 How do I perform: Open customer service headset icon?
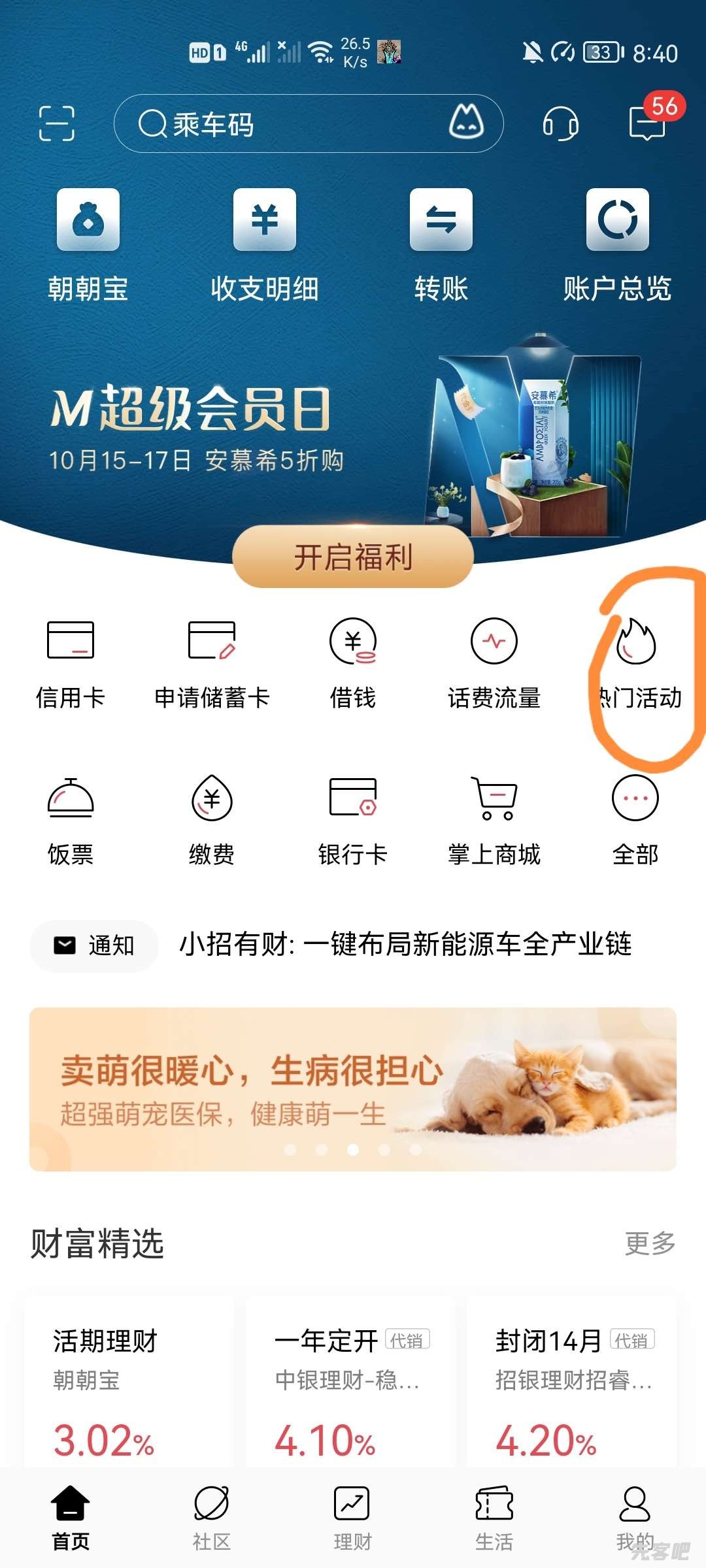tap(560, 123)
